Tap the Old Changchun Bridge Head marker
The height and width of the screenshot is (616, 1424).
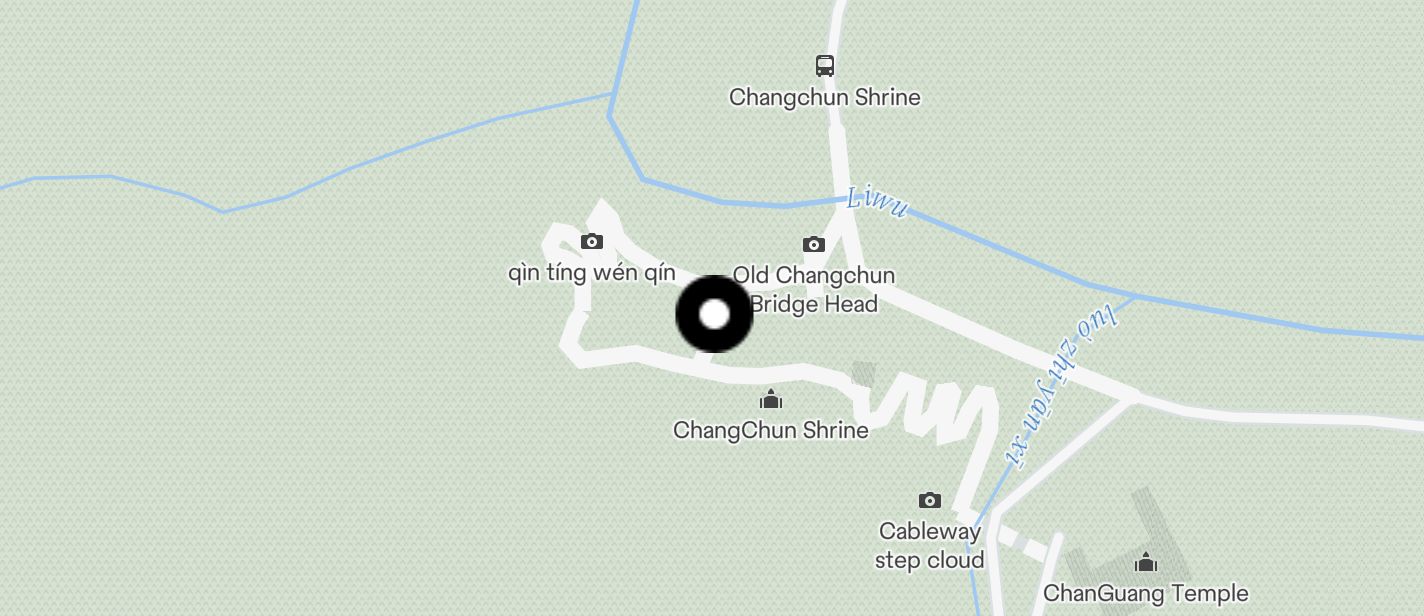(x=814, y=244)
